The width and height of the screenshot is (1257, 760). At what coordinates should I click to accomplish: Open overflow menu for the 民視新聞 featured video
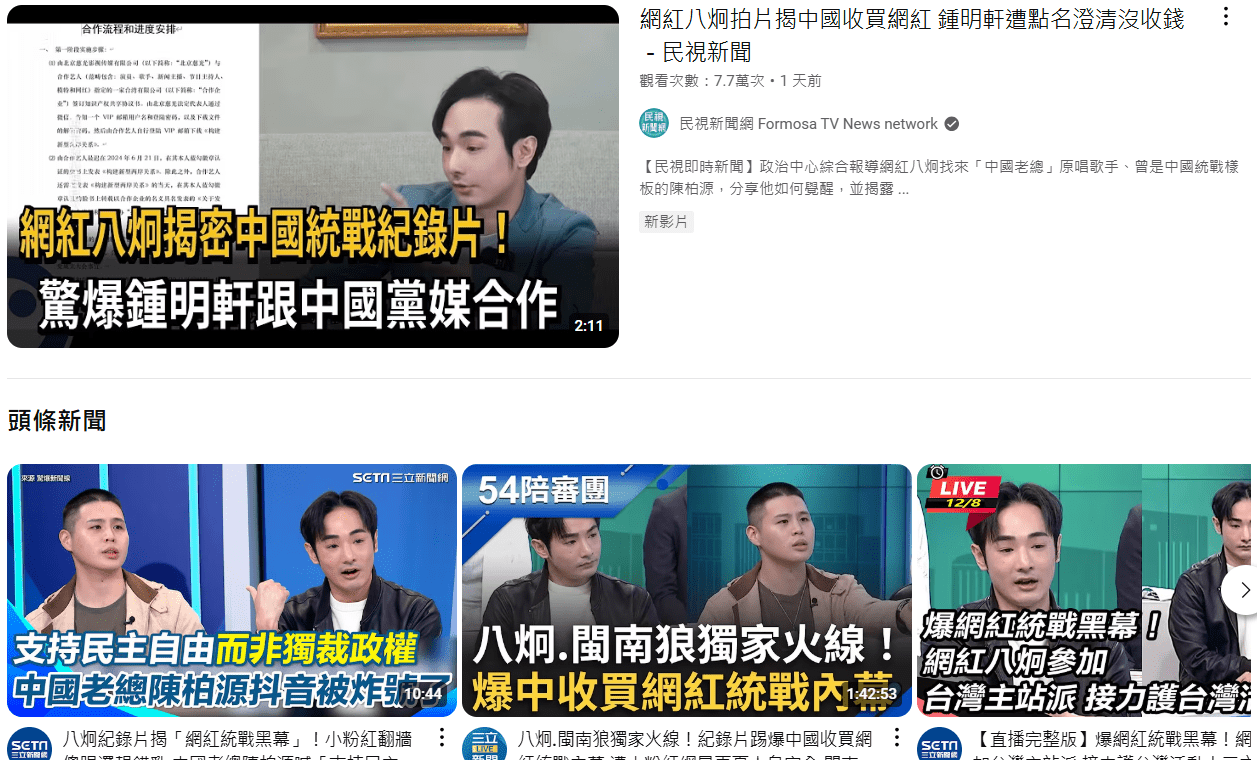point(1226,17)
